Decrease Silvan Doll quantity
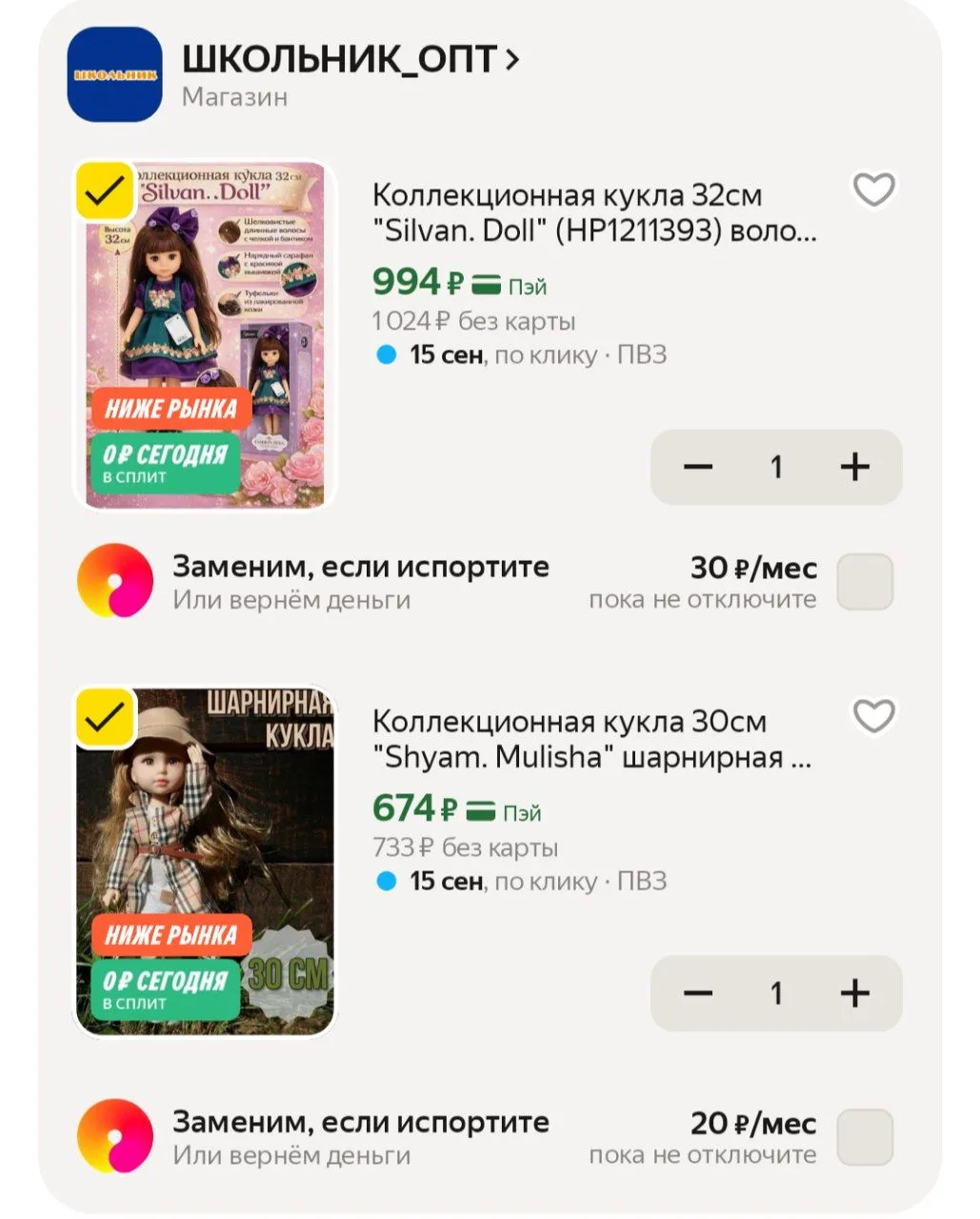Screen dimensions: 980x1219 [698, 467]
